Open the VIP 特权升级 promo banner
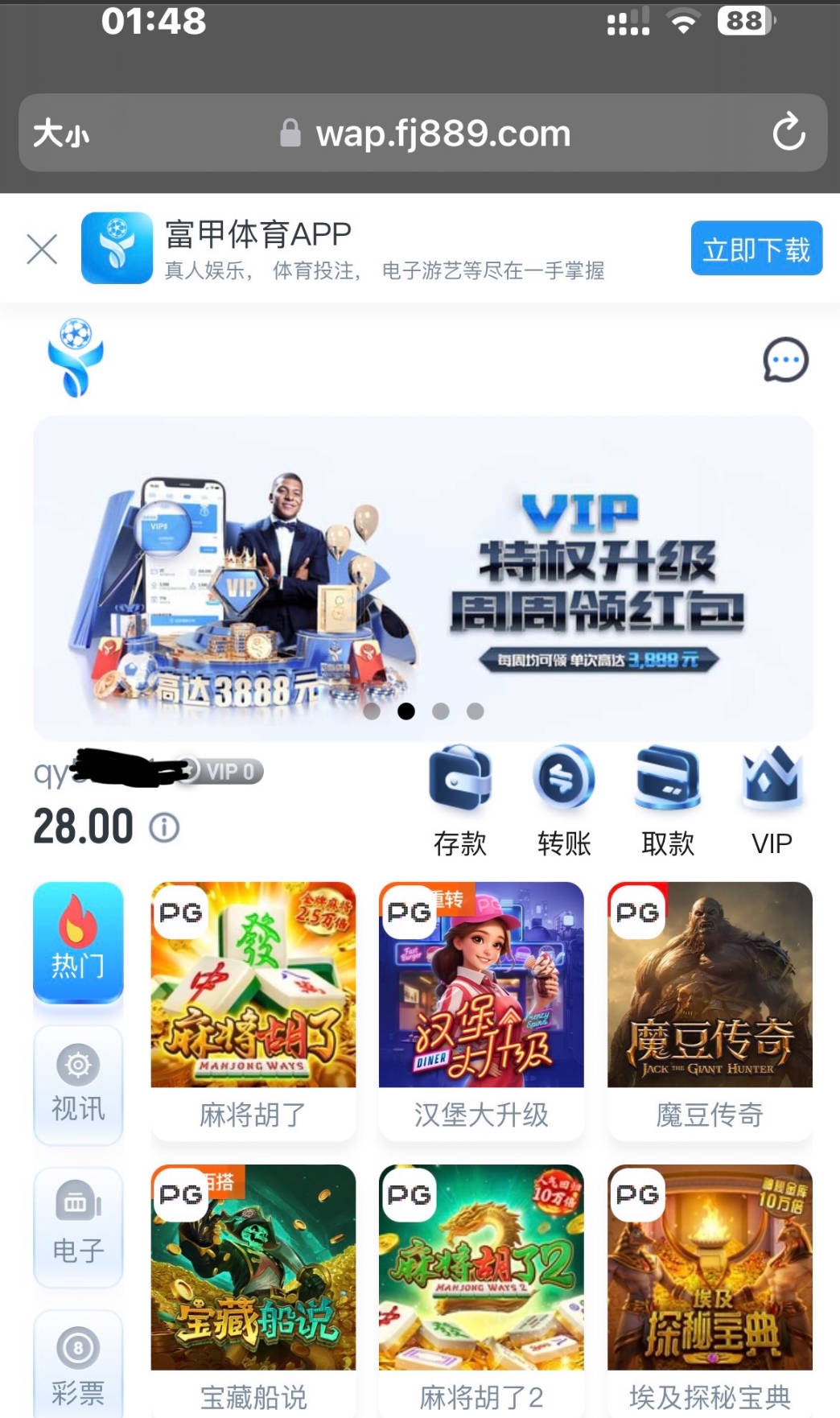 coord(423,578)
